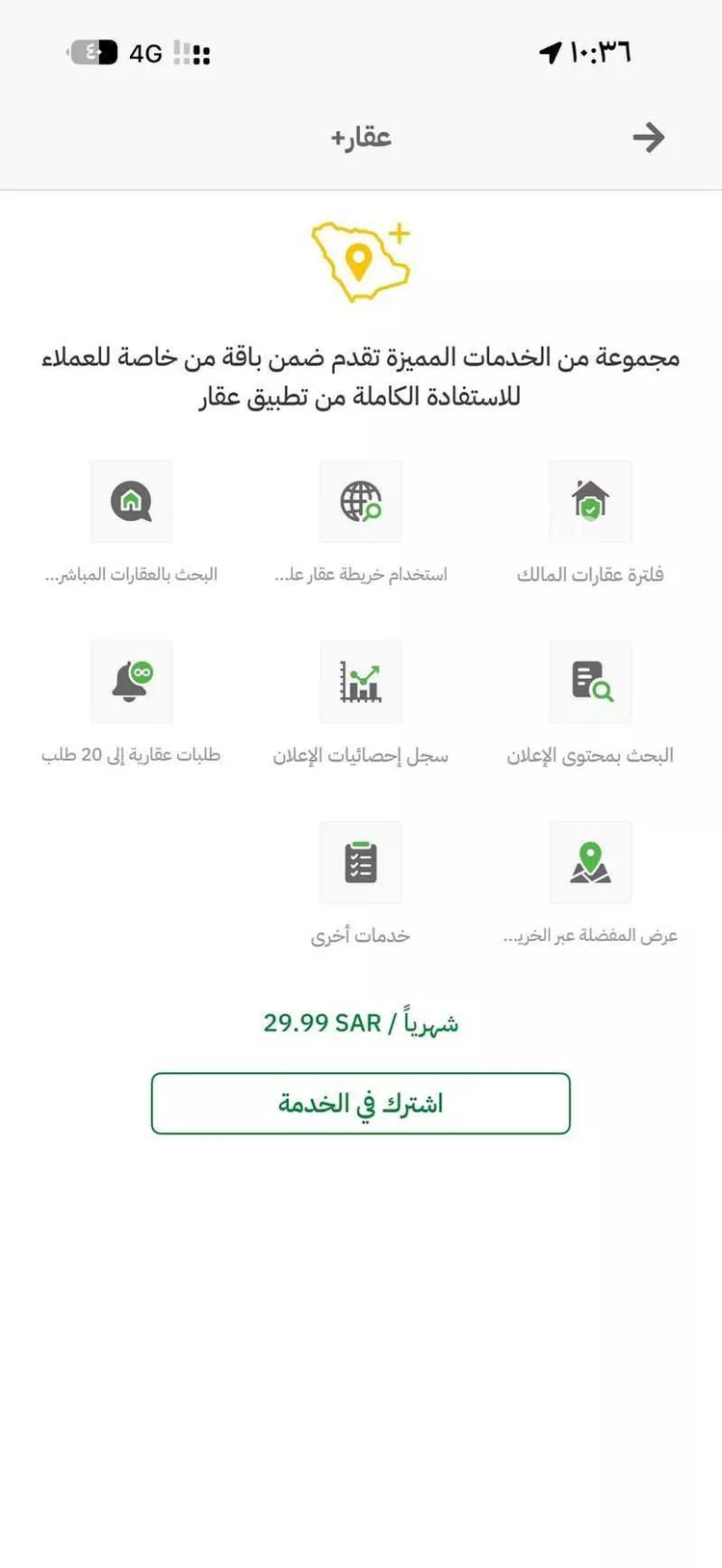
Task: Open سجل إحصائيات الإعلان chart icon
Action: [361, 682]
